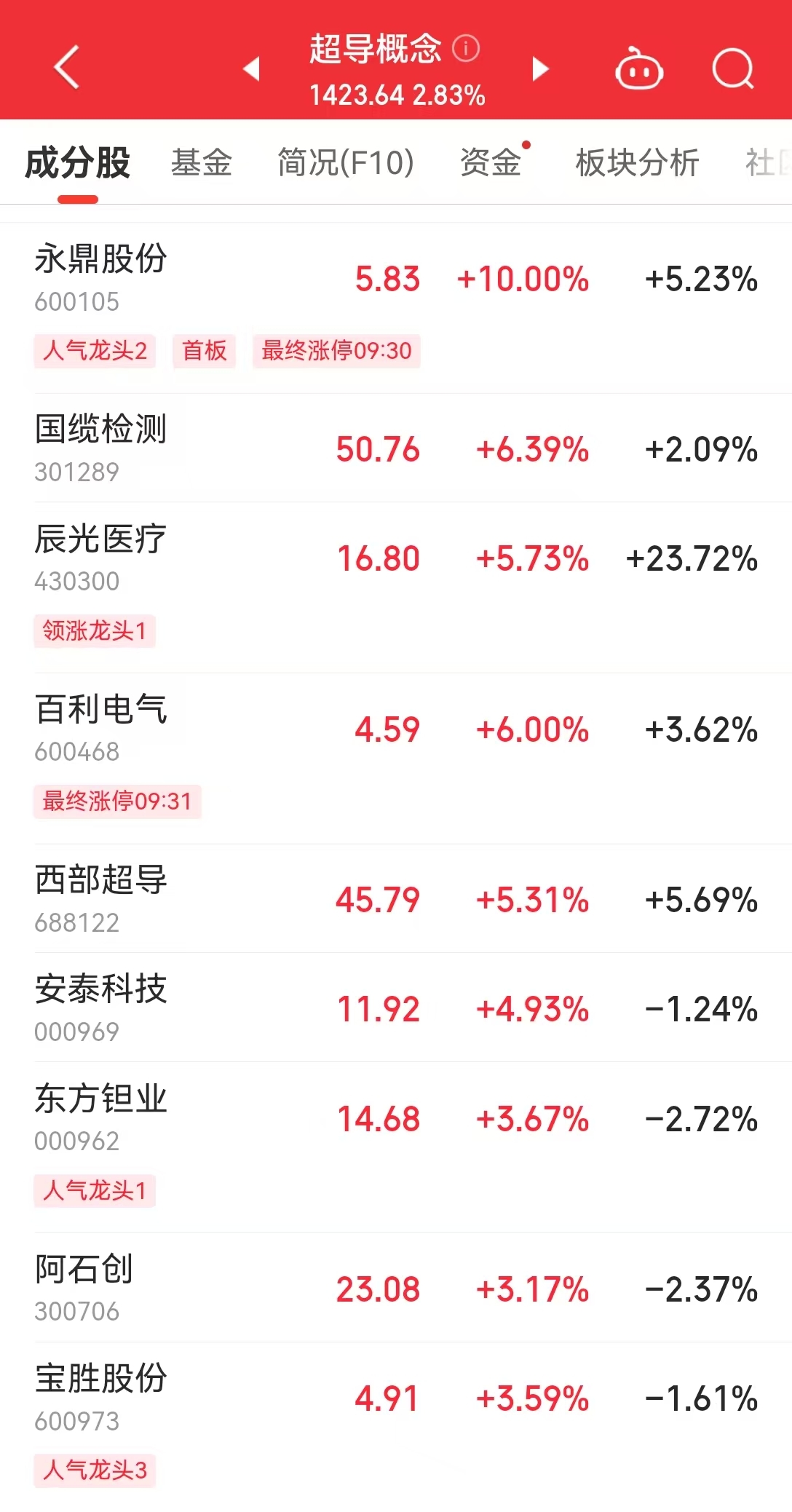Switch to 简况(F10) view
Viewport: 792px width, 1512px height.
(x=344, y=162)
